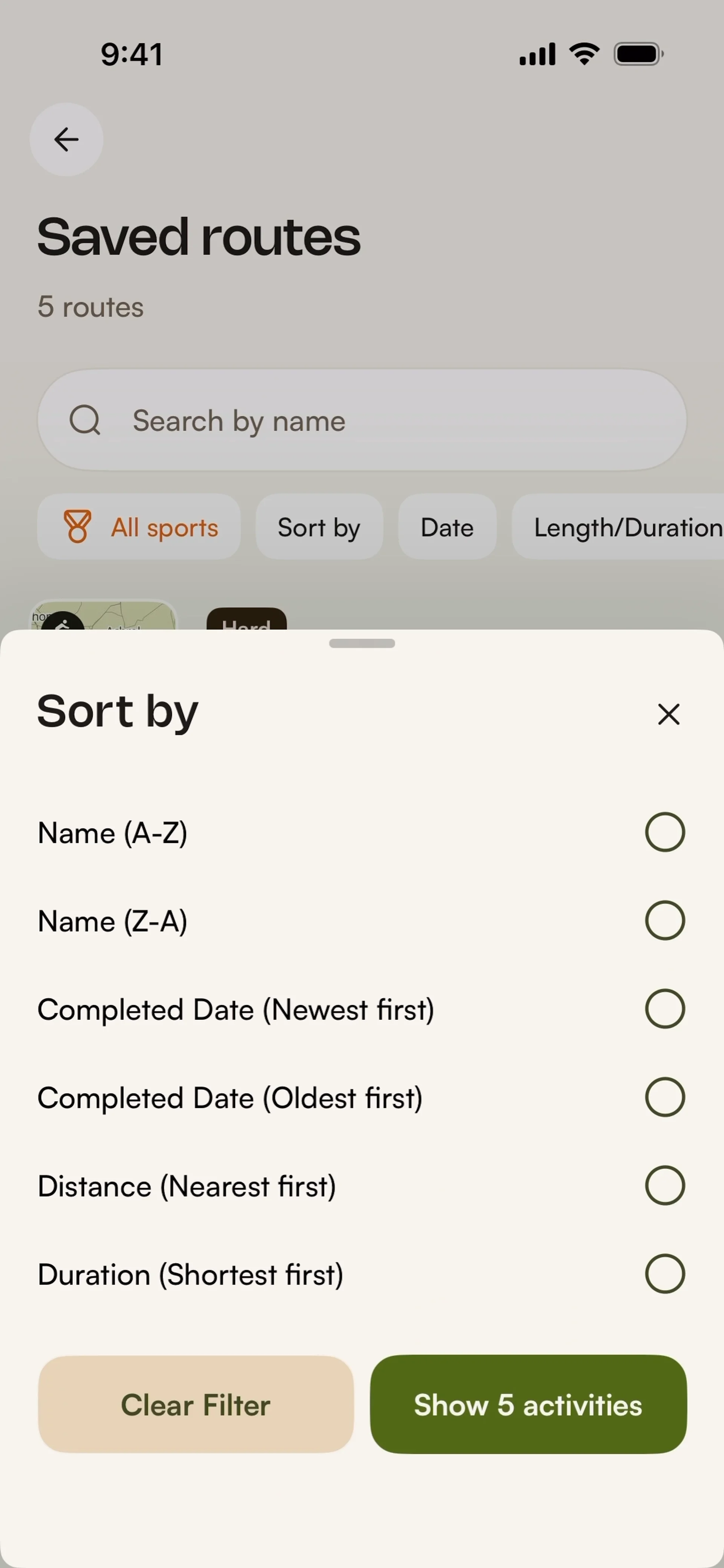
Task: Tap the Clear Filter button
Action: click(195, 1404)
